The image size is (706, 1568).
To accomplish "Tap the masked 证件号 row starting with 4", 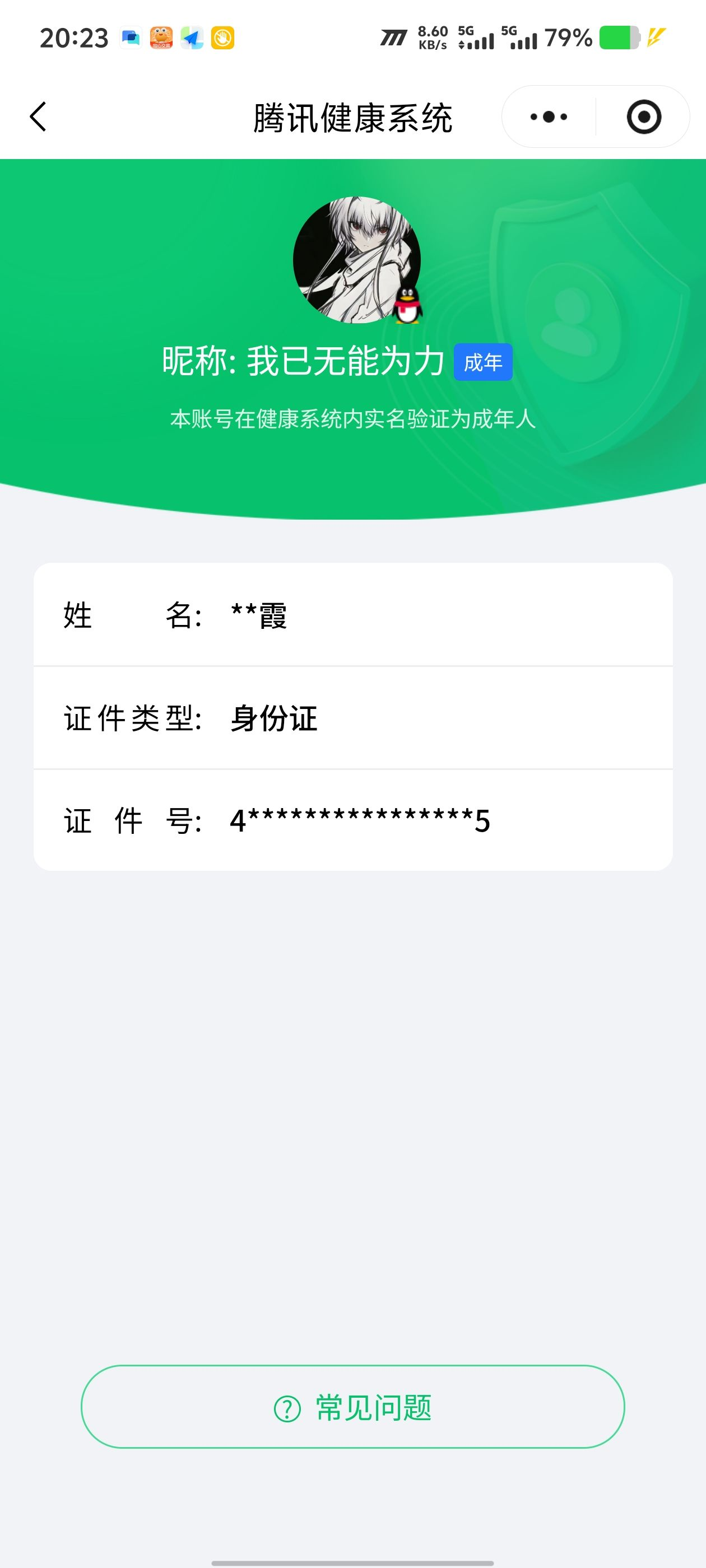I will tap(354, 820).
